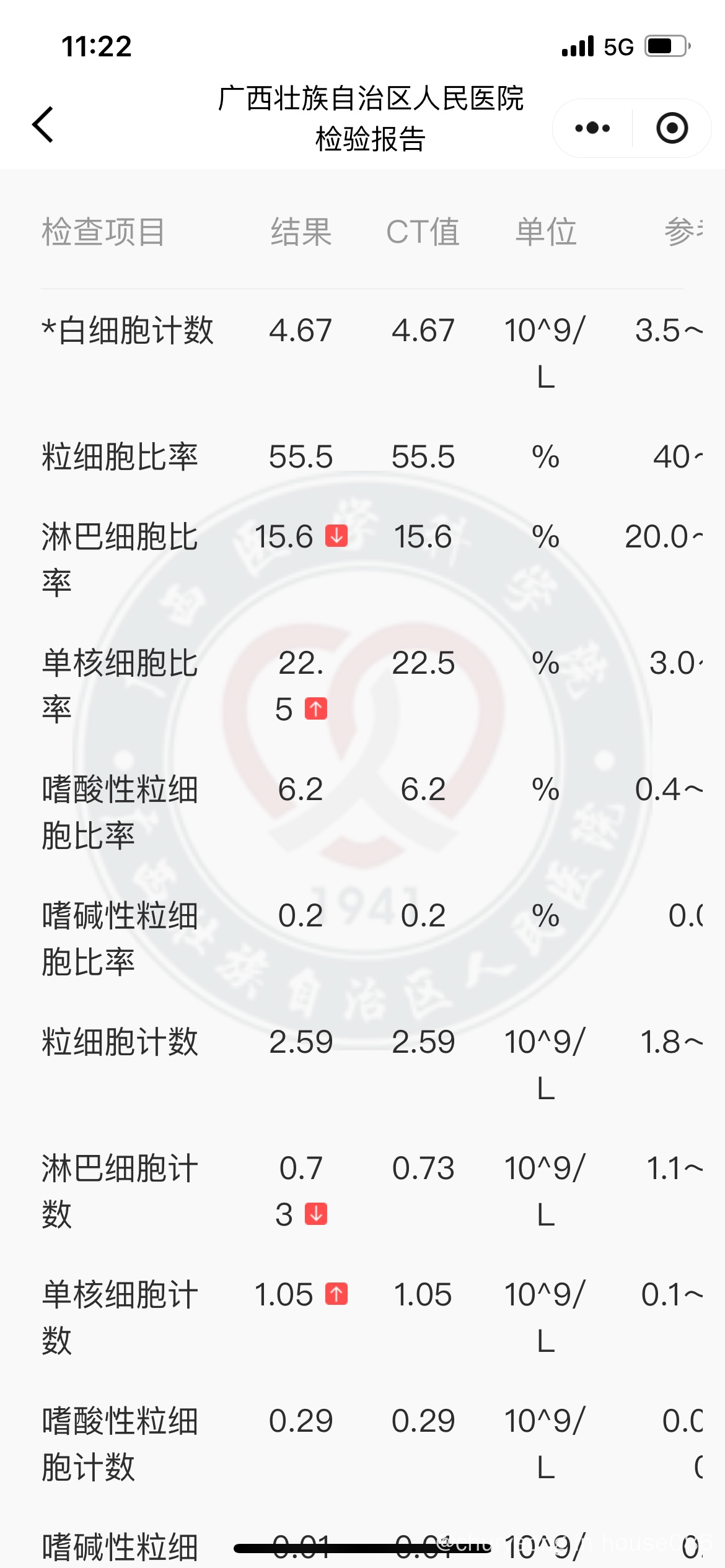Open the mini program more options menu
Image resolution: width=725 pixels, height=1568 pixels.
click(x=592, y=128)
